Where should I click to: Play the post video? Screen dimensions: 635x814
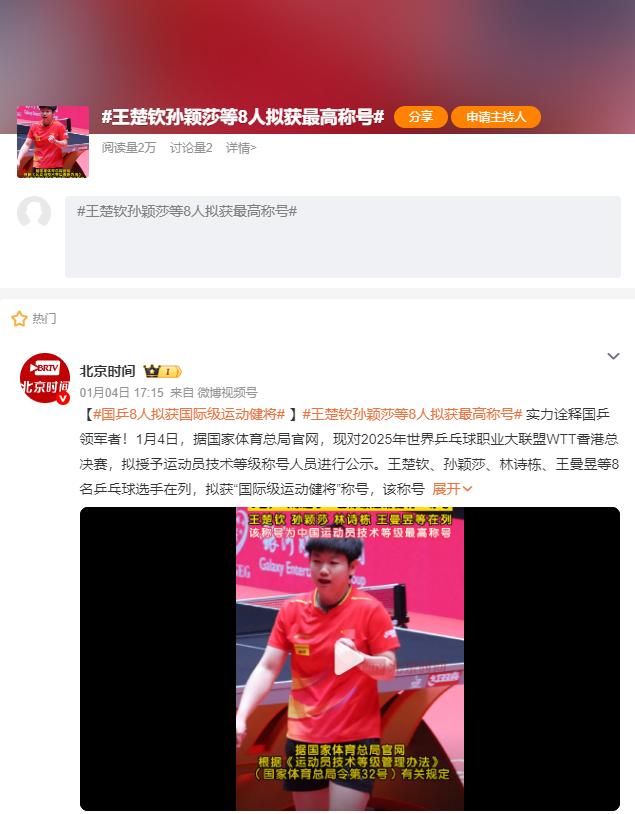(x=349, y=658)
